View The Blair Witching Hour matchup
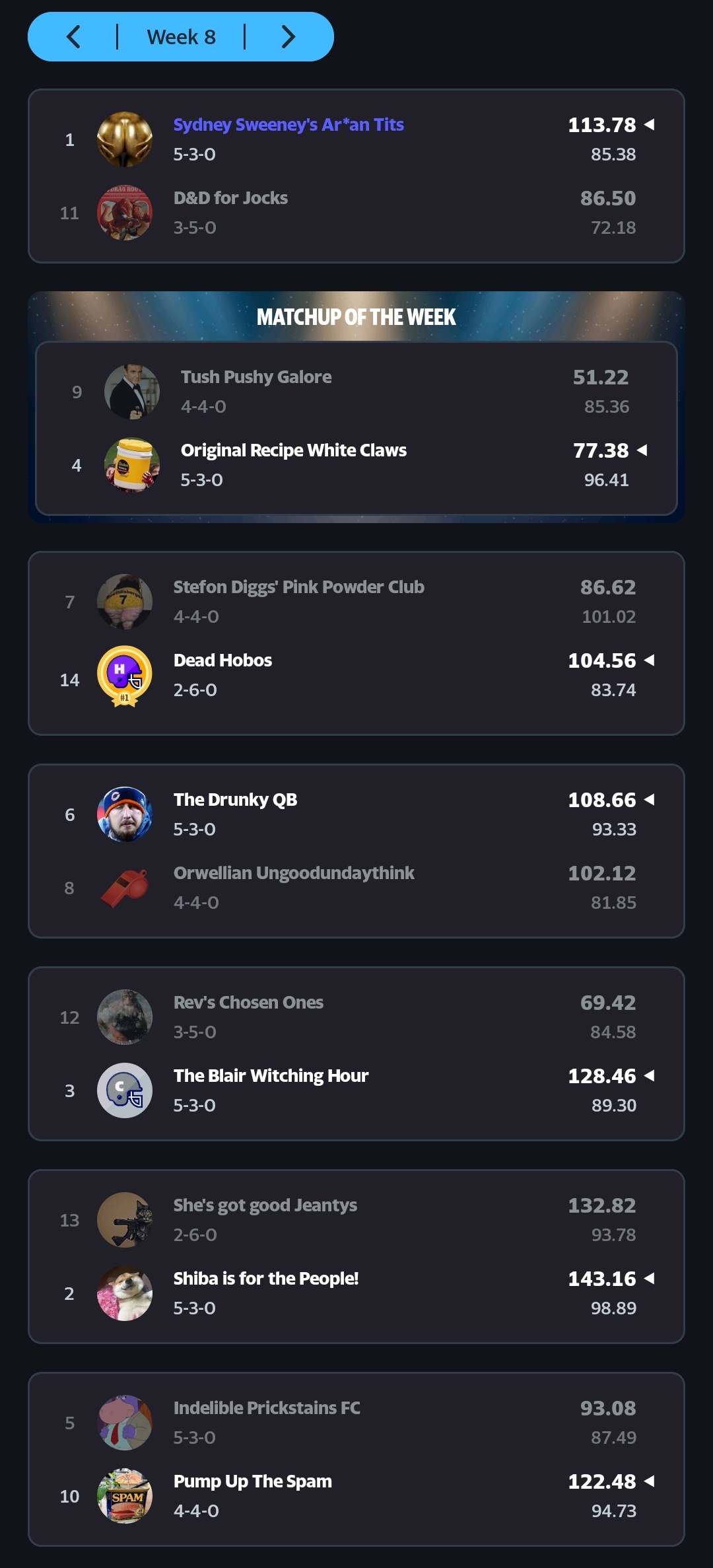This screenshot has width=713, height=1568. click(x=271, y=1076)
